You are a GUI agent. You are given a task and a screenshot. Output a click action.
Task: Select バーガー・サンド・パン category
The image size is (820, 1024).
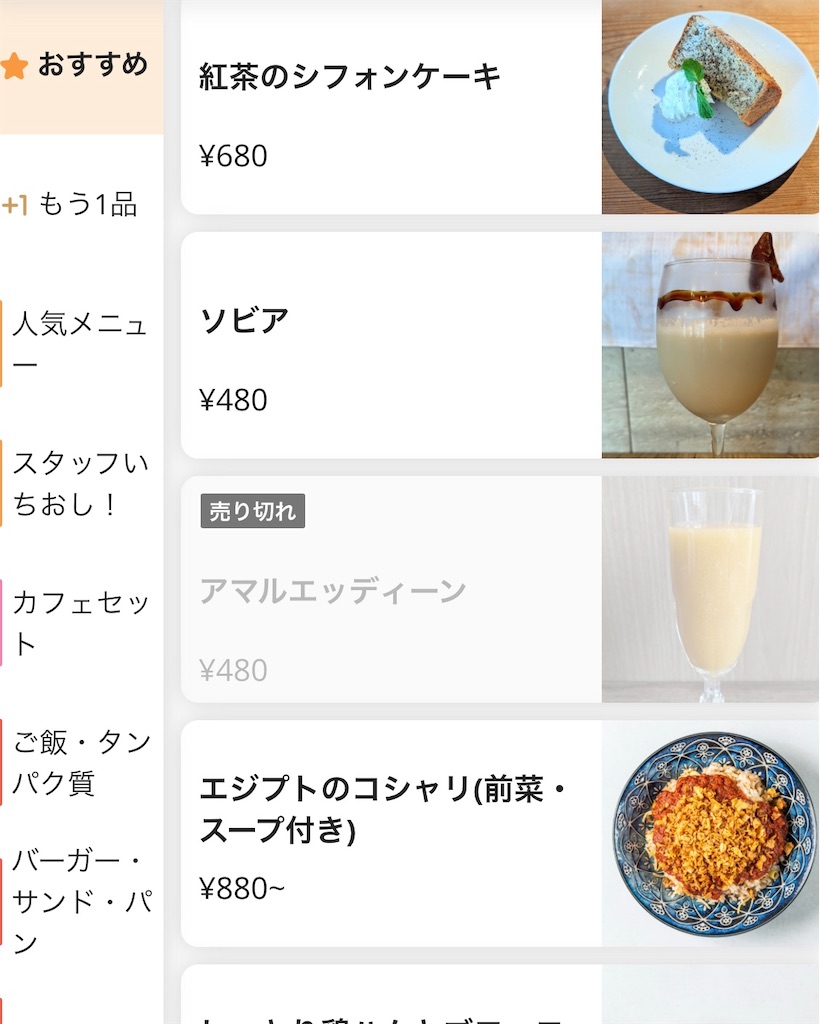81,901
